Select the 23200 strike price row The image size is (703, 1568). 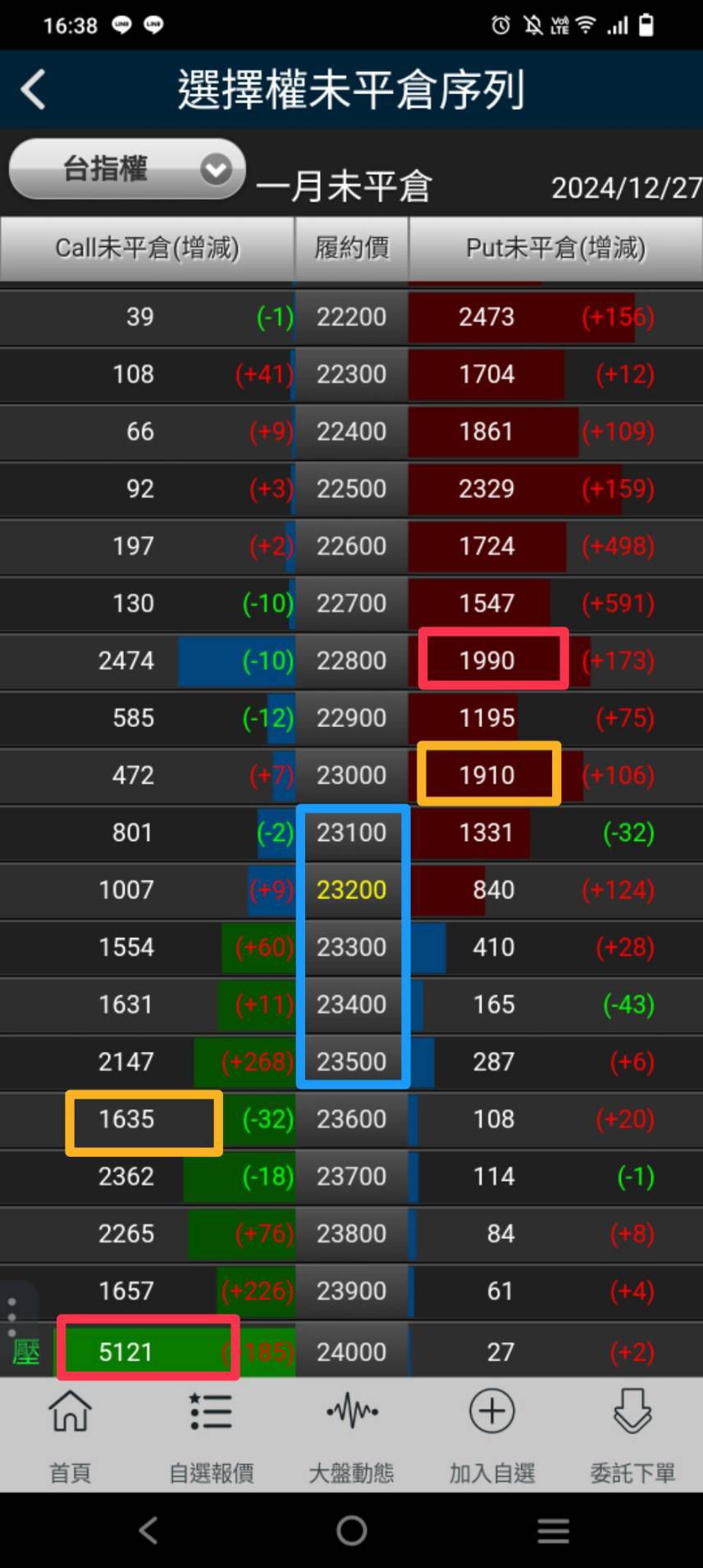351,890
